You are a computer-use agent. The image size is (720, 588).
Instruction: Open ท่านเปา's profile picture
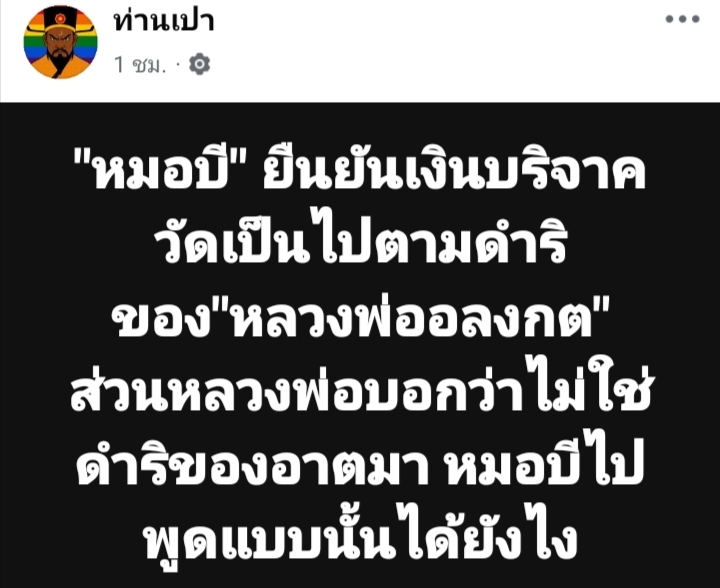pyautogui.click(x=62, y=42)
